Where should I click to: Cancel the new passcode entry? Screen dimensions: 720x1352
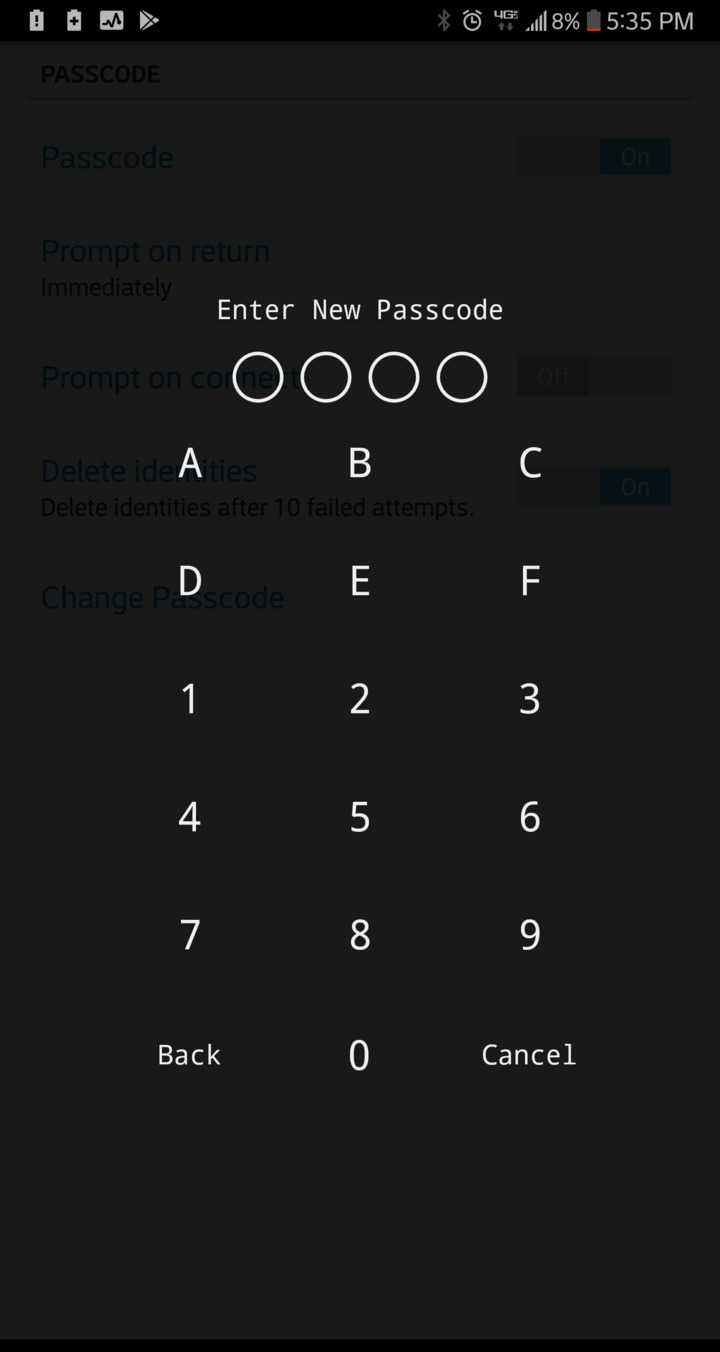point(529,1055)
